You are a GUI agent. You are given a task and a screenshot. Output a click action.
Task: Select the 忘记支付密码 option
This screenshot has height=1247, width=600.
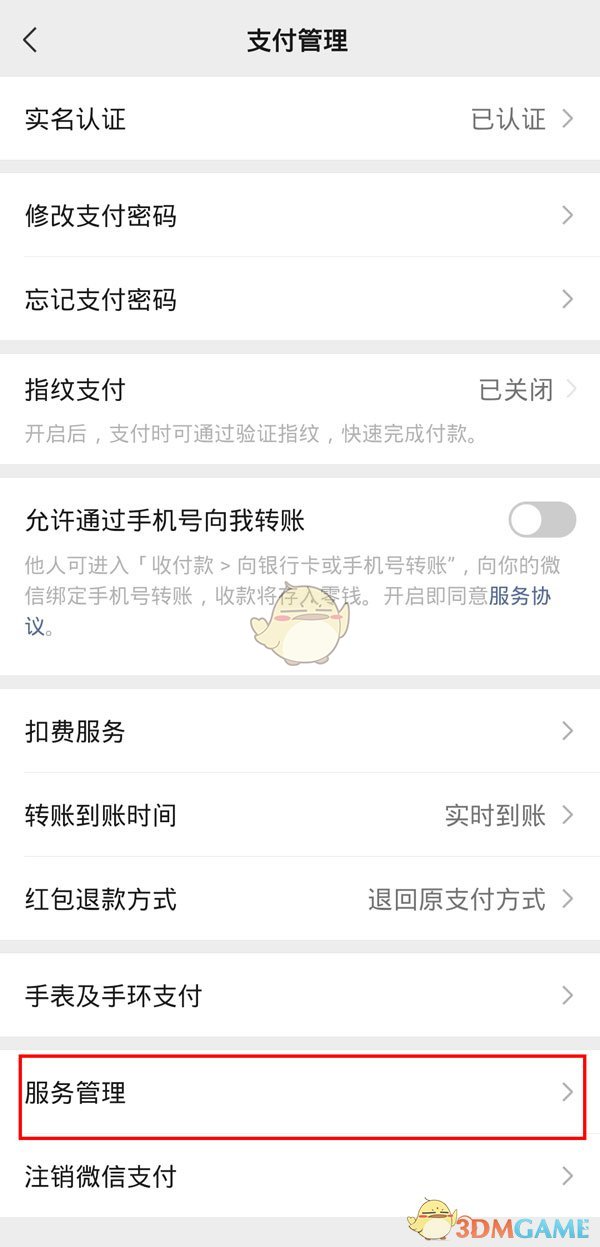(300, 299)
